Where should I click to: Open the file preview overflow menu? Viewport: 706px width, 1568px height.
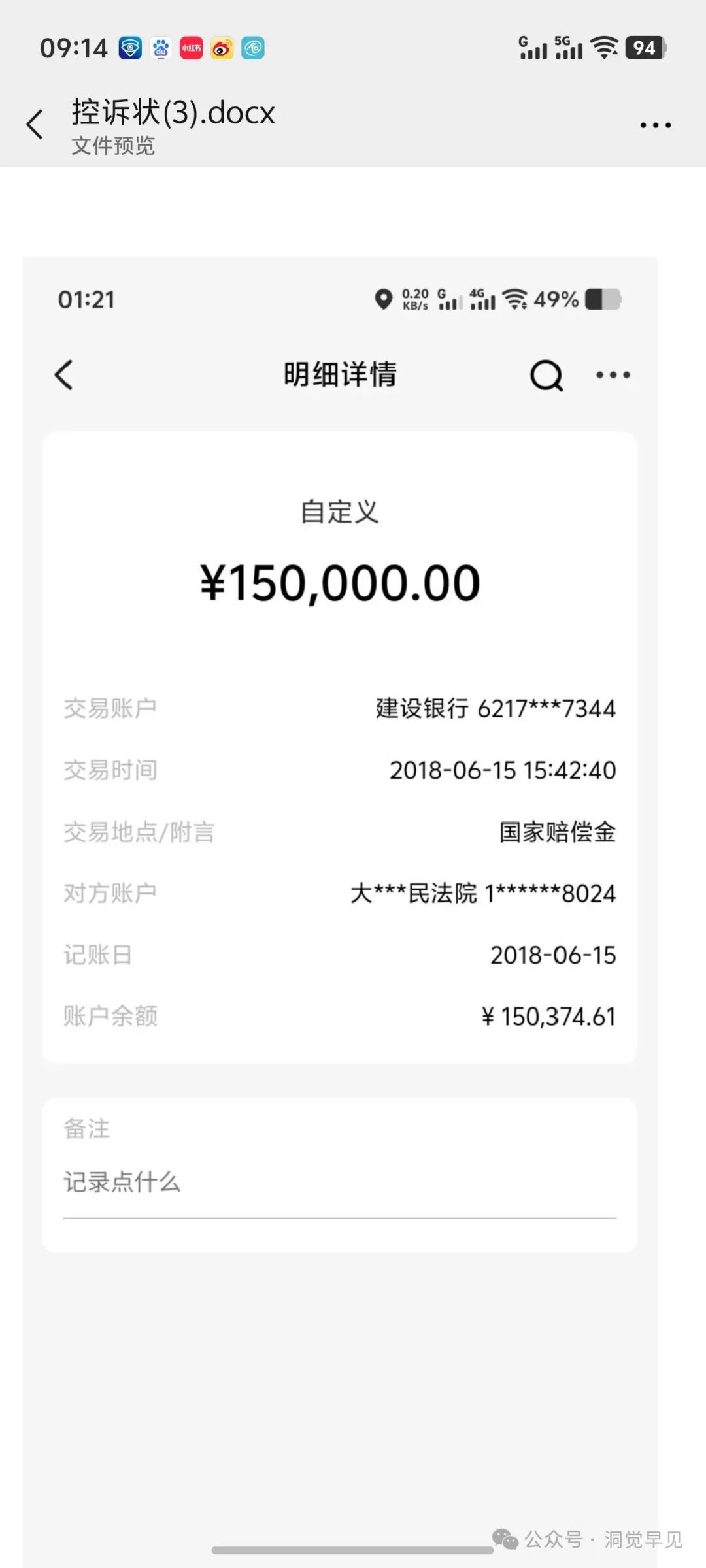655,124
